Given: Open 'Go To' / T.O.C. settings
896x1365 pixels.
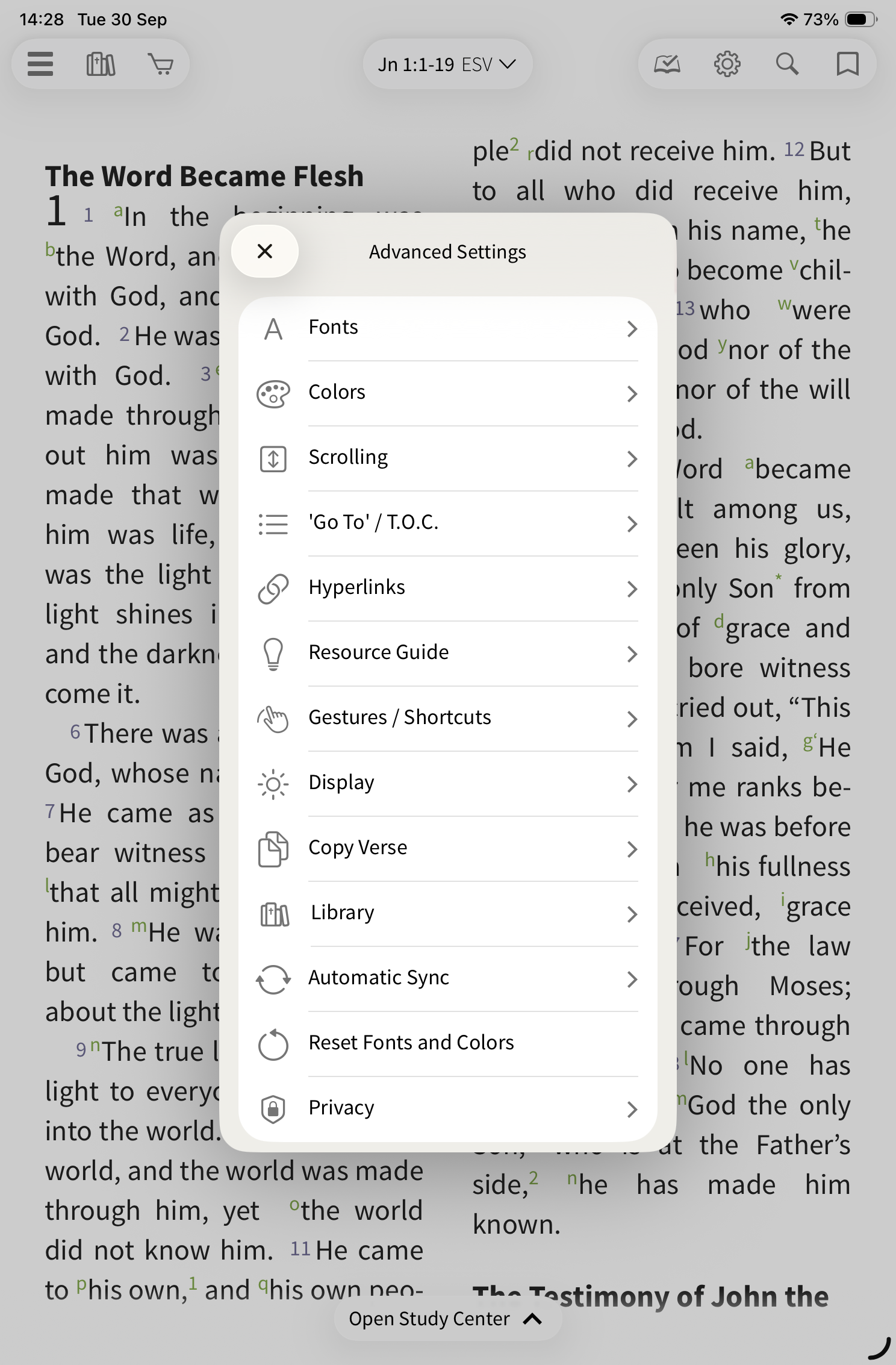Looking at the screenshot, I should tap(447, 523).
